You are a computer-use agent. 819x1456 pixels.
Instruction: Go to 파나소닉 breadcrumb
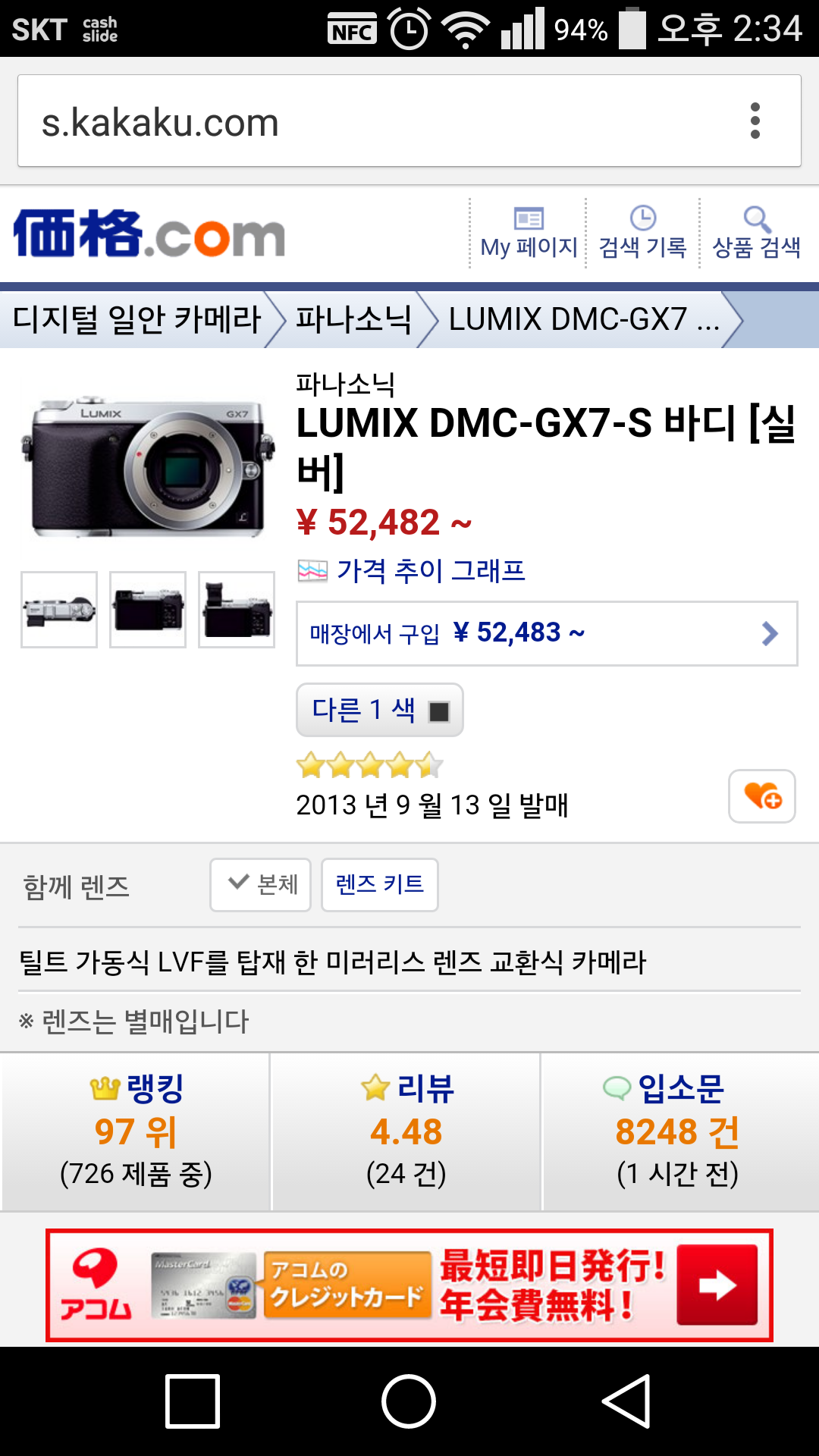coord(353,319)
